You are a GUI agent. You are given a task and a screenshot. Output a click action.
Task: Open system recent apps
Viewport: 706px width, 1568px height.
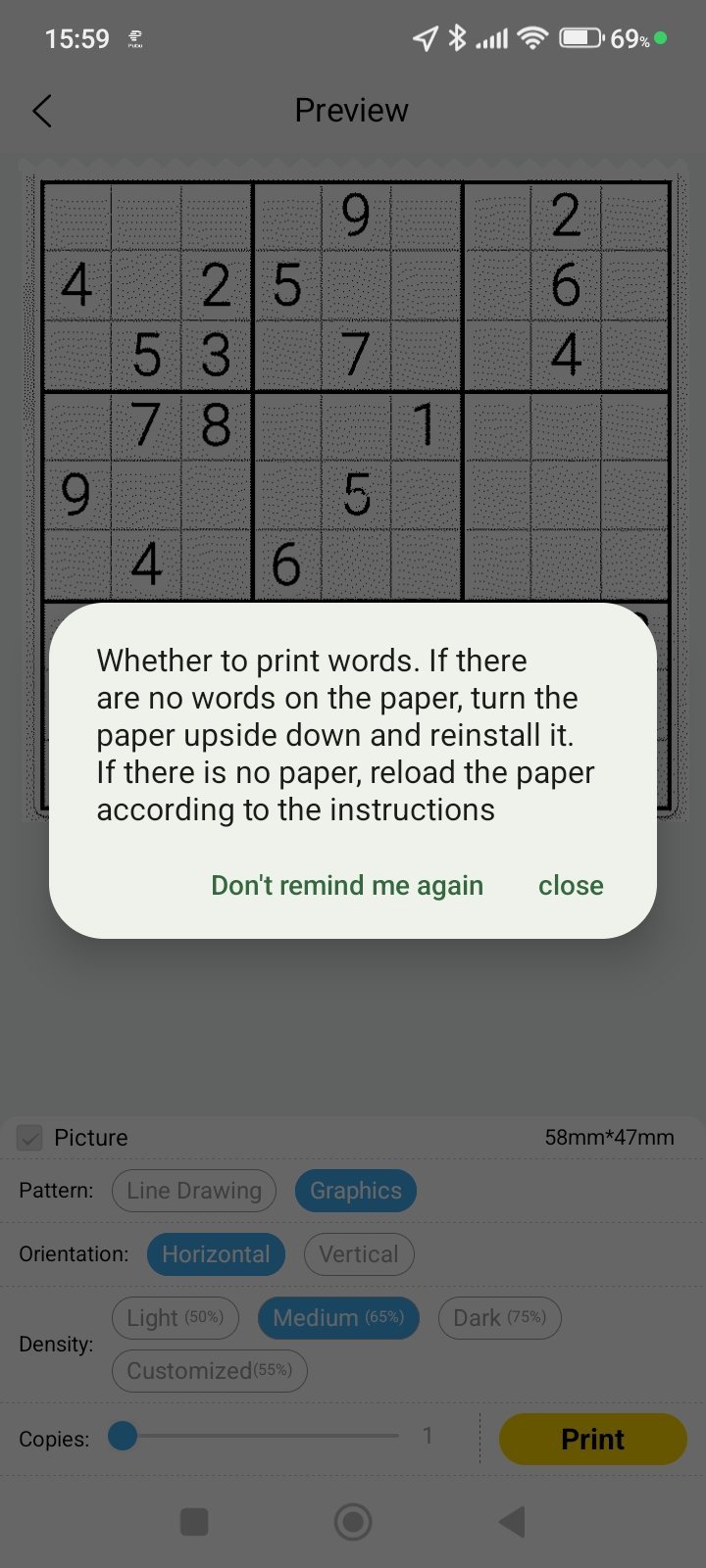click(x=194, y=1522)
